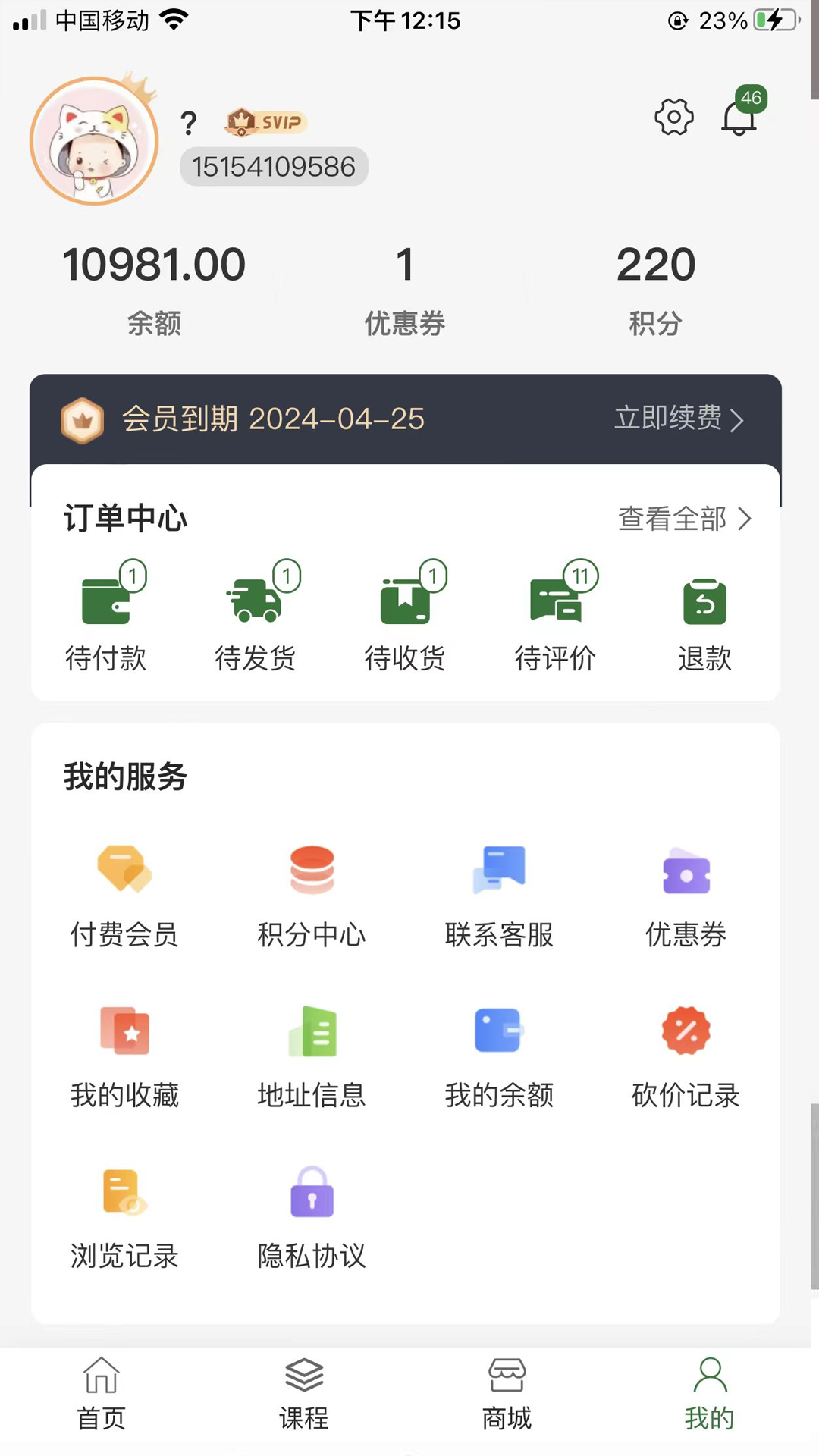View all orders via 查看全部
This screenshot has height=1456, width=819.
(x=684, y=519)
